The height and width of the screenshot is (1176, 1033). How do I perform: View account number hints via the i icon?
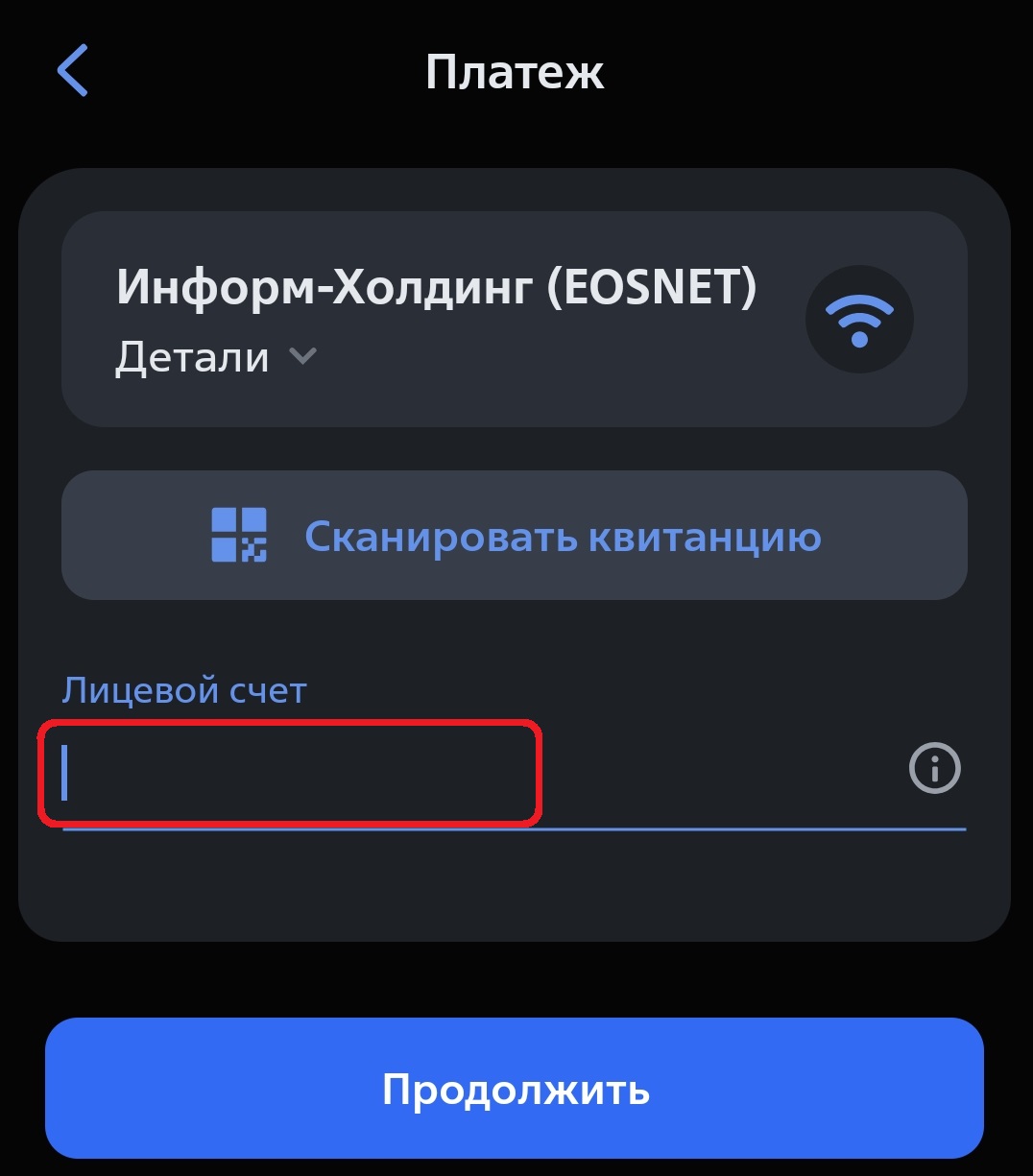933,768
